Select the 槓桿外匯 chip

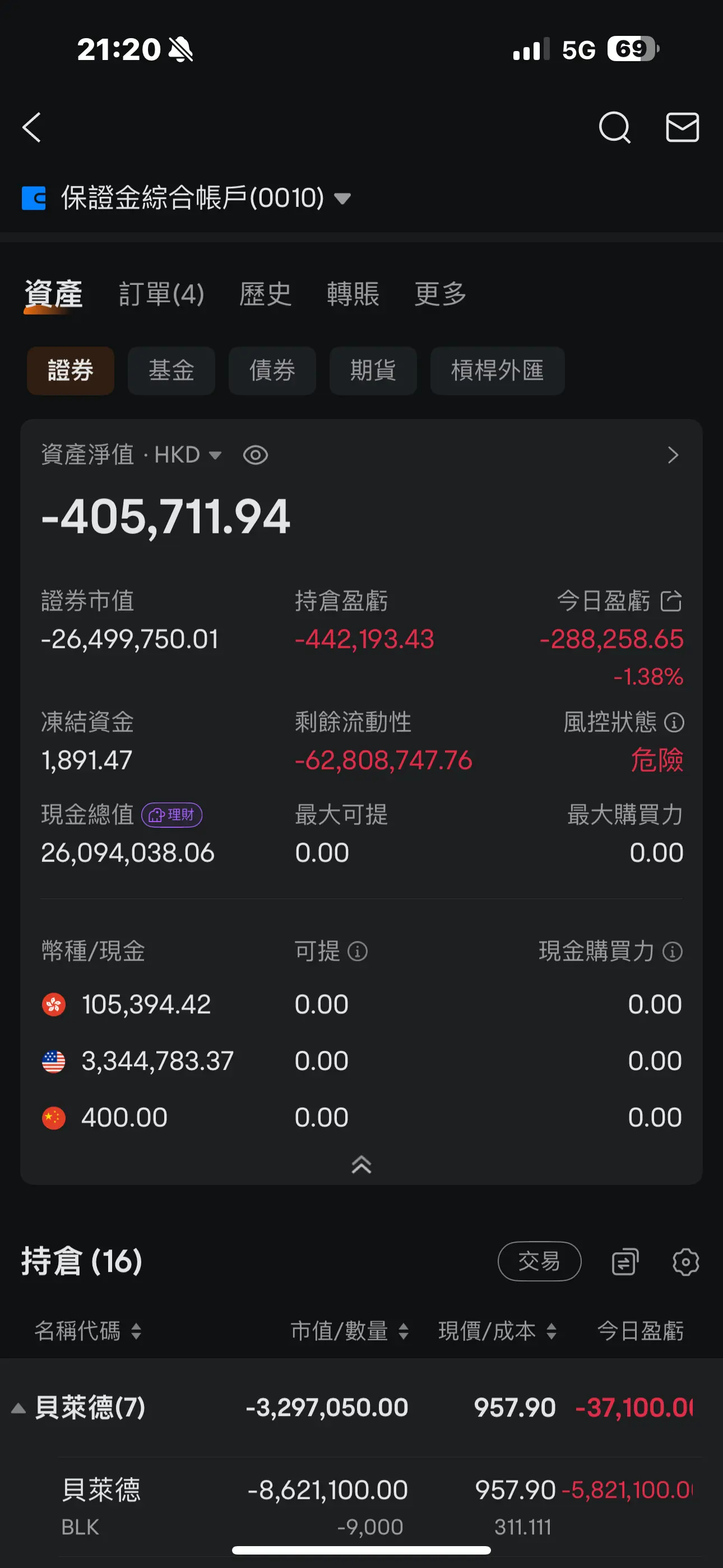[497, 371]
